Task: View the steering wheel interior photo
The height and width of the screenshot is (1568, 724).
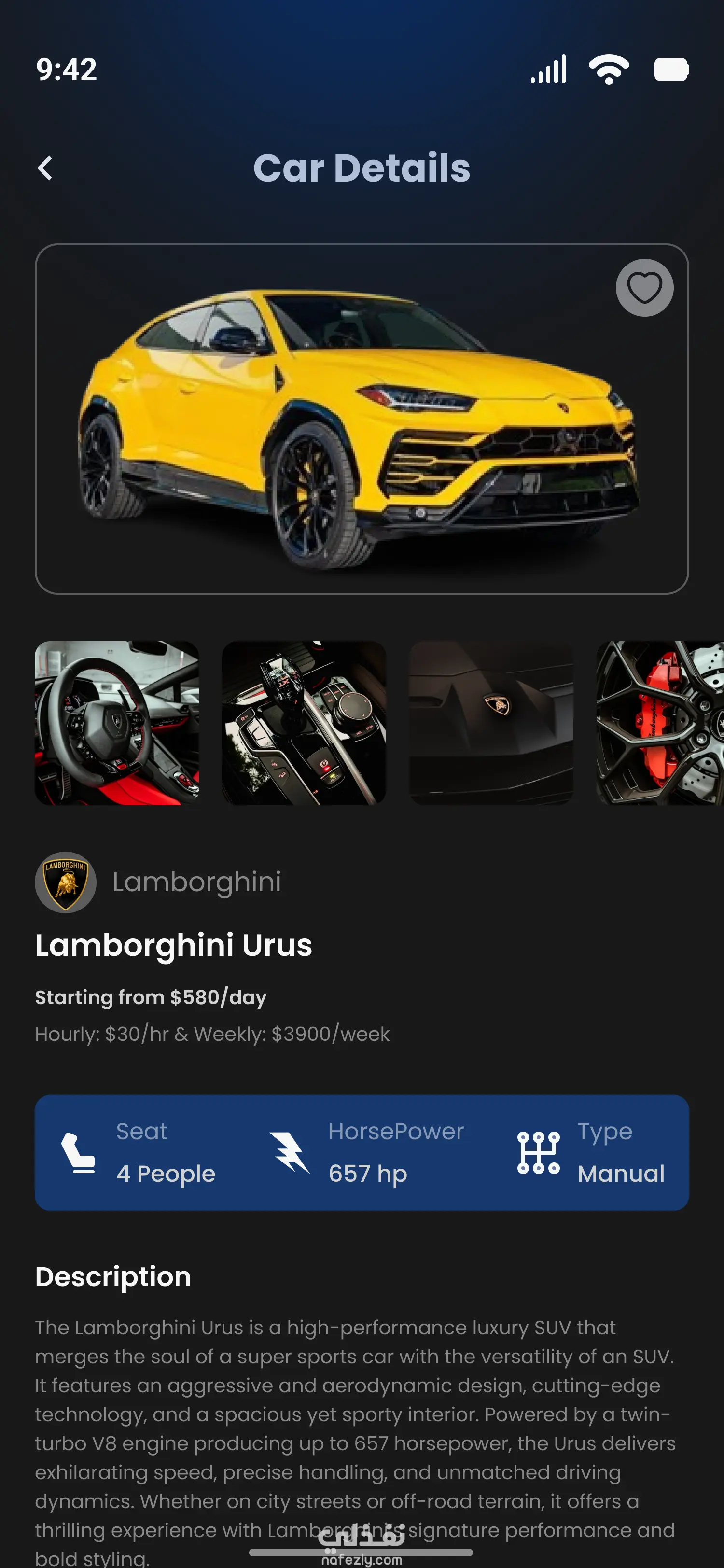Action: point(117,723)
